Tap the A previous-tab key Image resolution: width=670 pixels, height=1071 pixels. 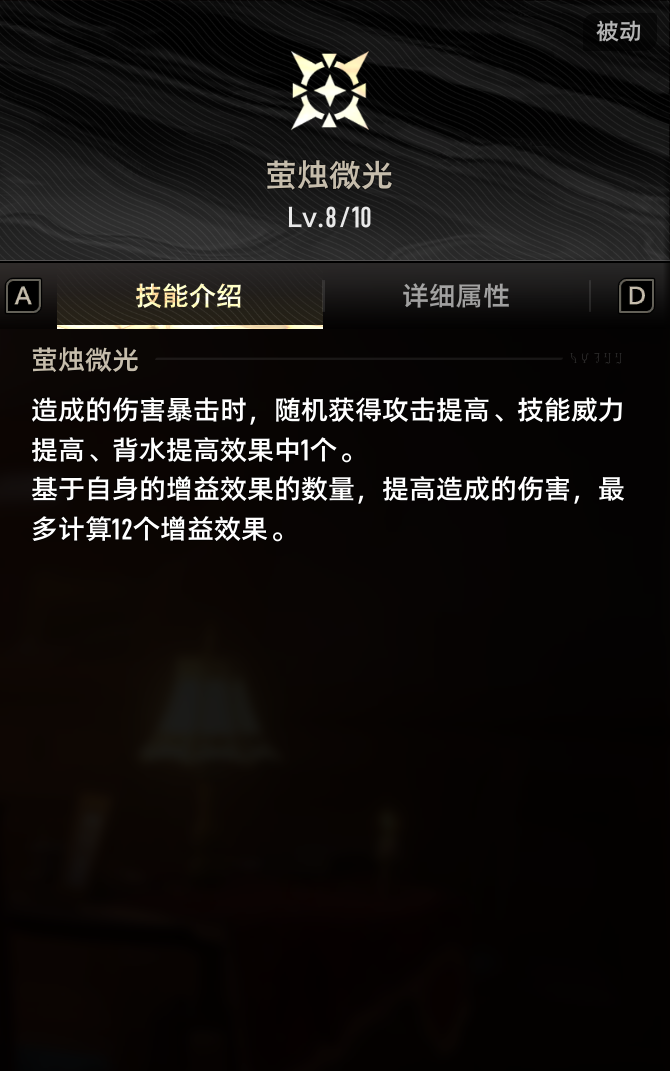[x=24, y=297]
